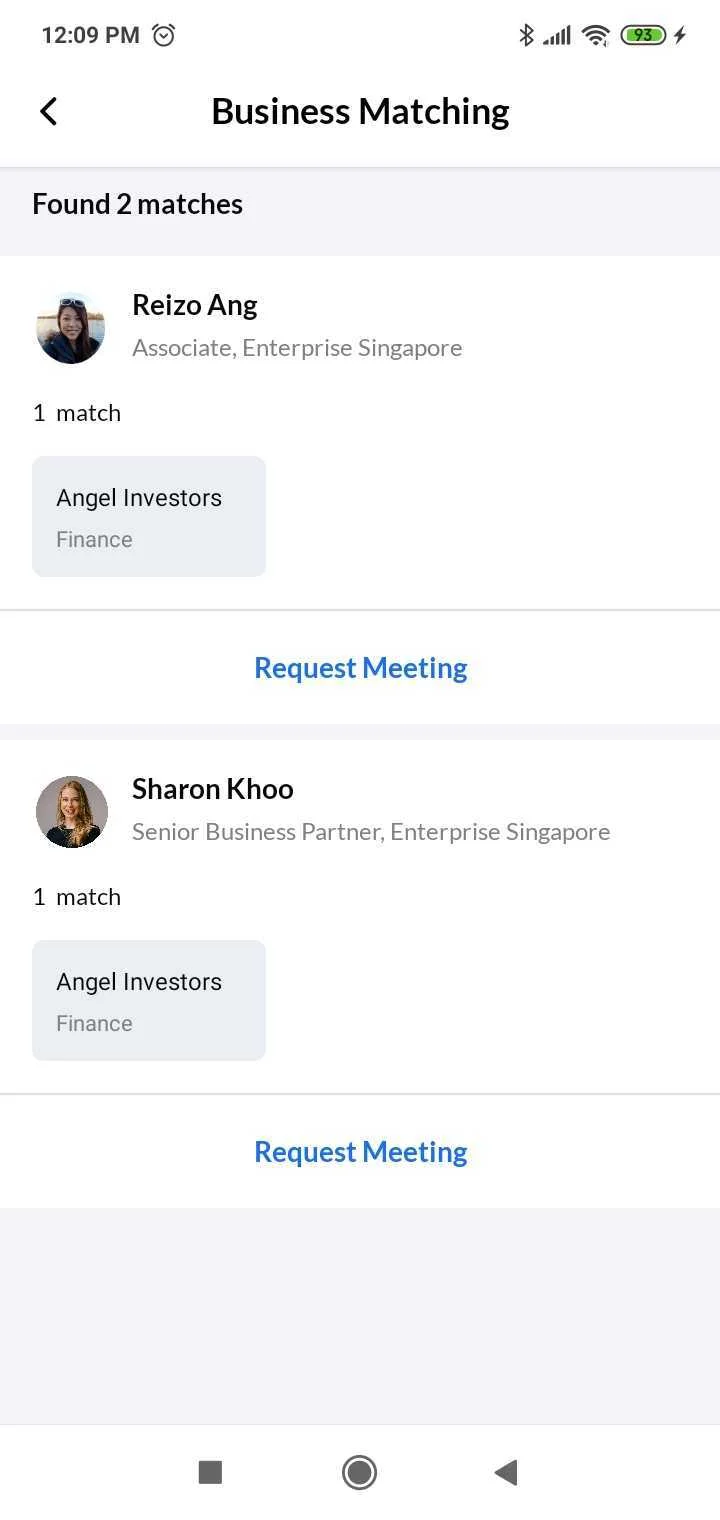Tap the Bluetooth status icon

[526, 34]
